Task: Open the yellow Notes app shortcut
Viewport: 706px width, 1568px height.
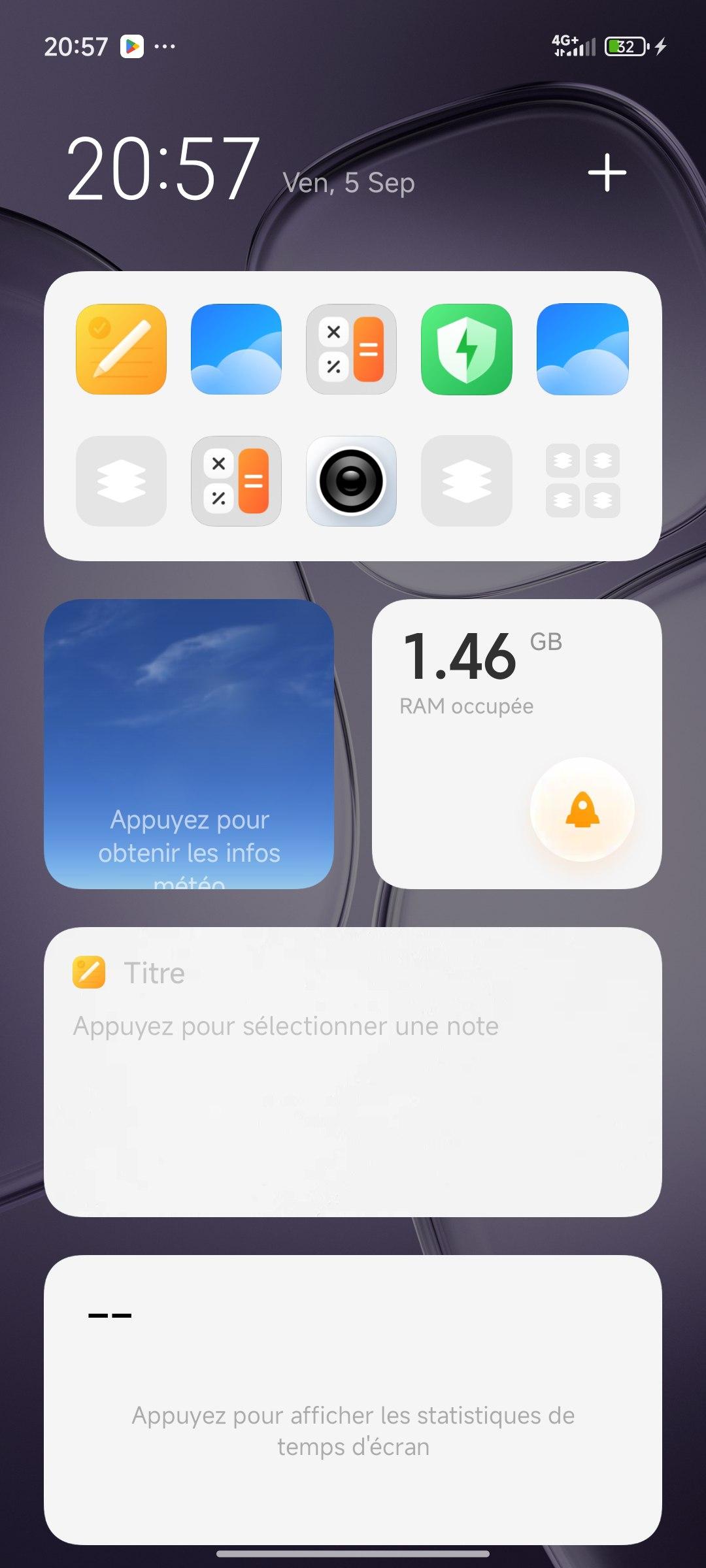Action: coord(122,350)
